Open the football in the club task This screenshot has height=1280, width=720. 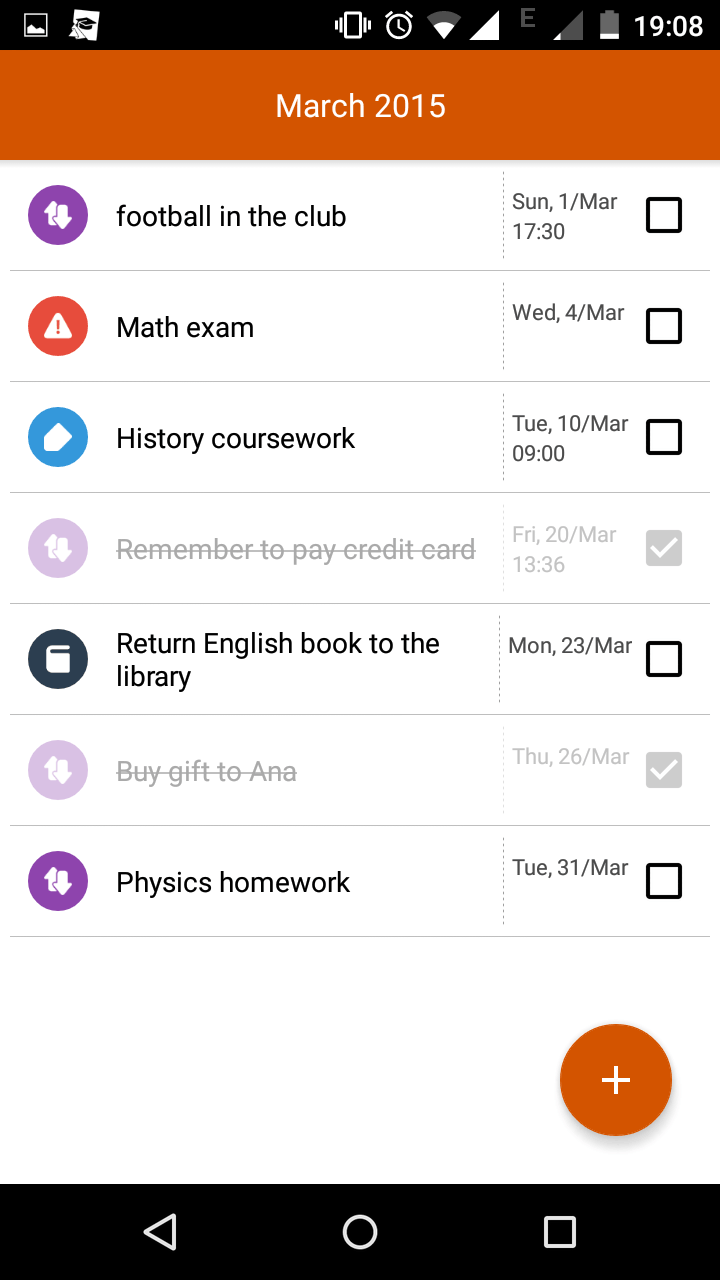[x=231, y=217]
